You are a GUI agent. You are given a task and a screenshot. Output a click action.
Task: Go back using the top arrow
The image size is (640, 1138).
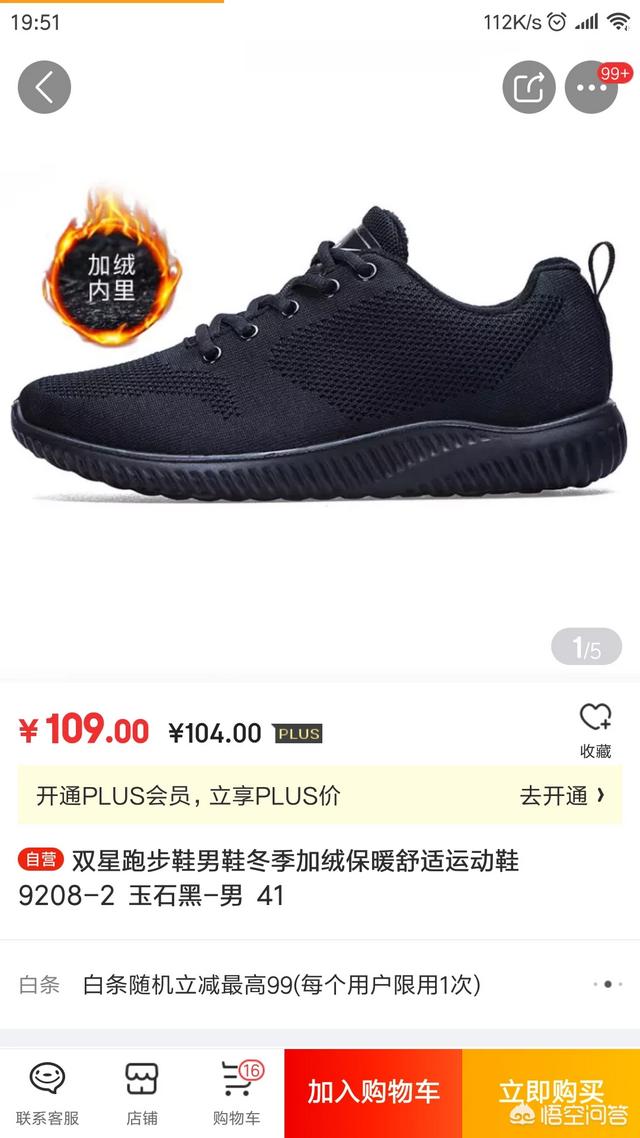44,87
